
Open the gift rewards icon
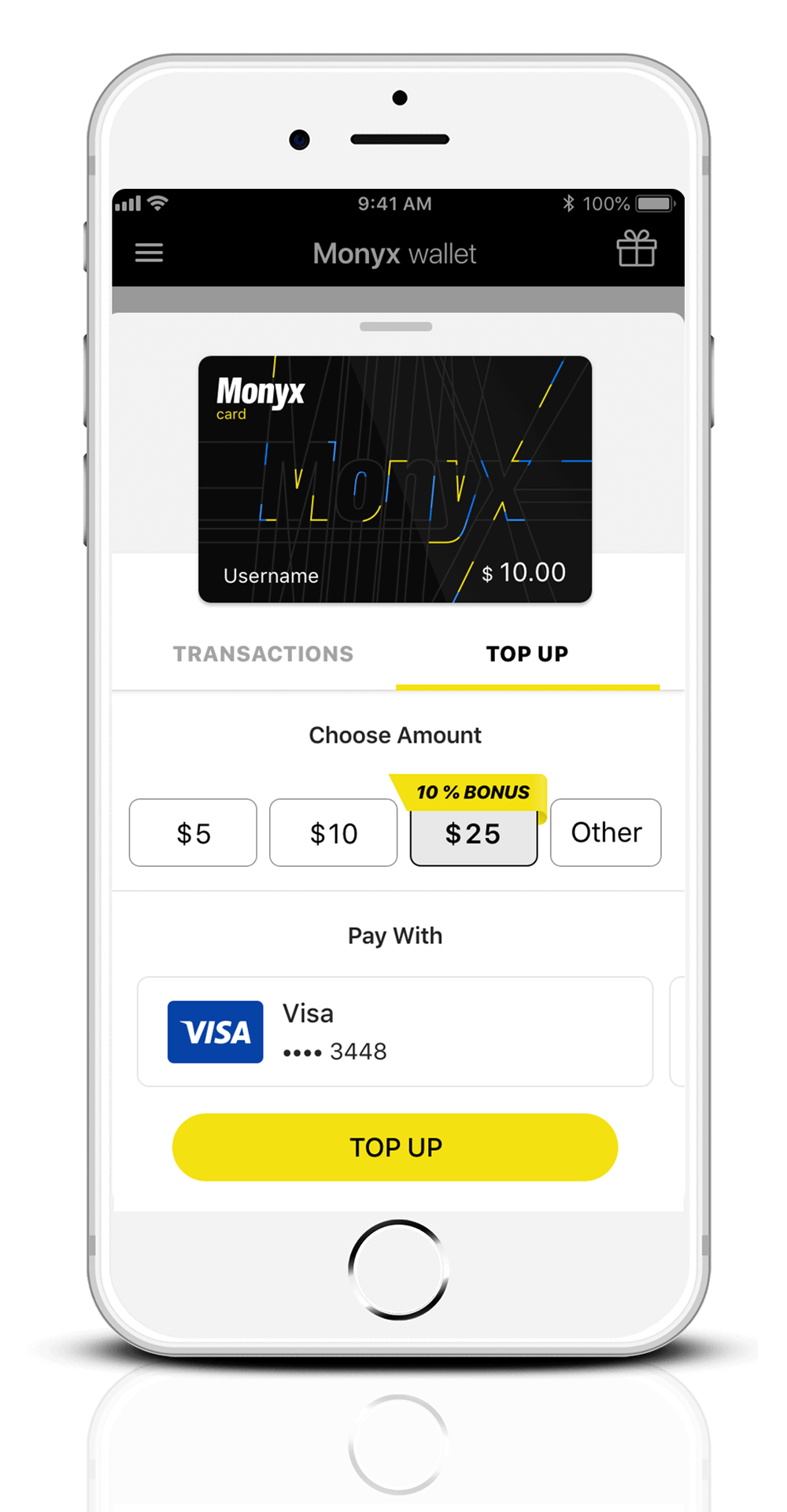(x=636, y=249)
